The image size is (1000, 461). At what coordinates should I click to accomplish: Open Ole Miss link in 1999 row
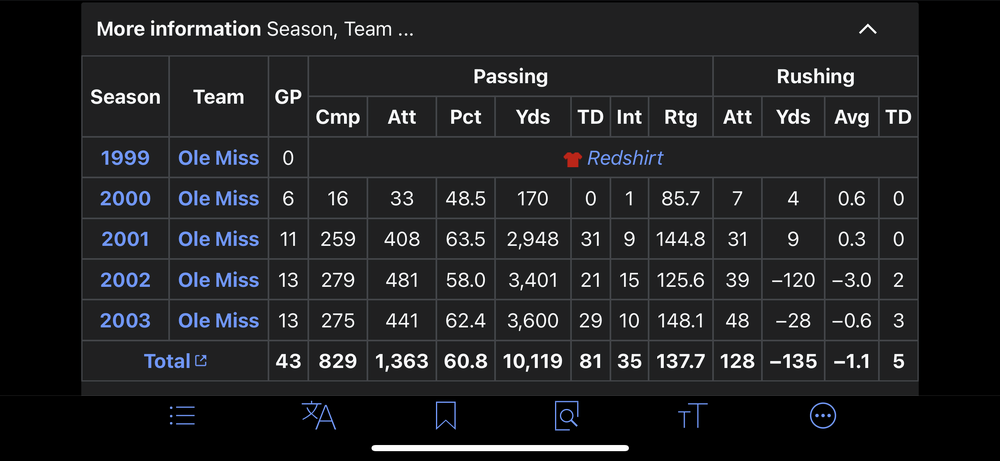click(x=218, y=158)
